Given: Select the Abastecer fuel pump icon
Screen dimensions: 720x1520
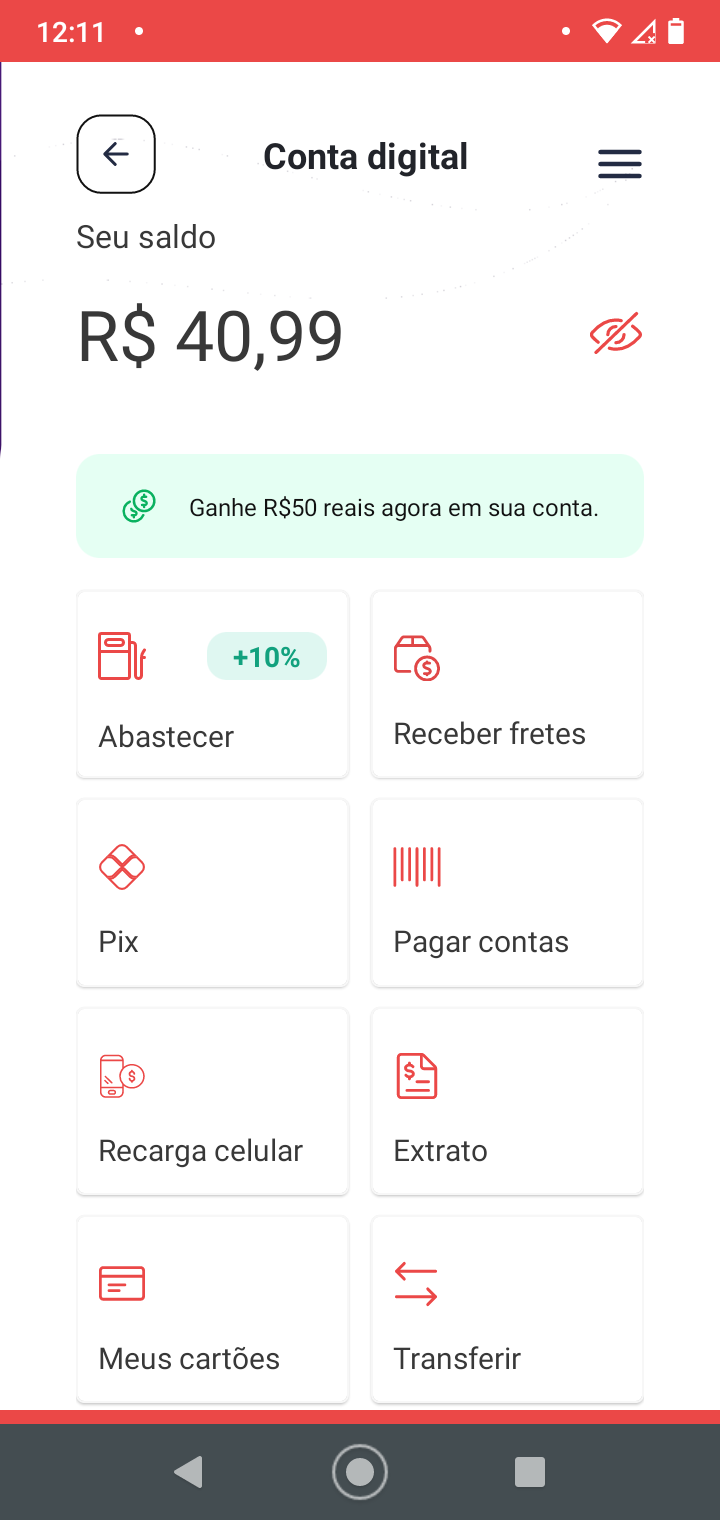Looking at the screenshot, I should (x=122, y=657).
